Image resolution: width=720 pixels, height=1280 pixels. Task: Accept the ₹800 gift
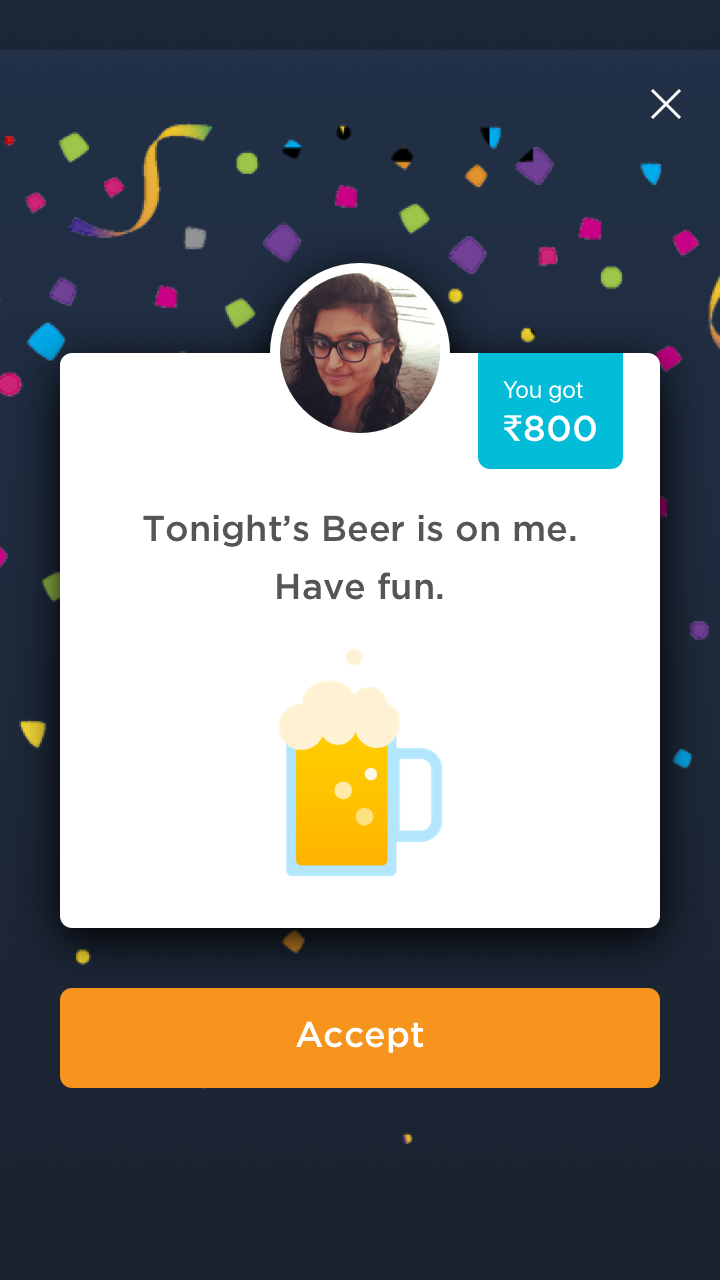click(360, 1037)
